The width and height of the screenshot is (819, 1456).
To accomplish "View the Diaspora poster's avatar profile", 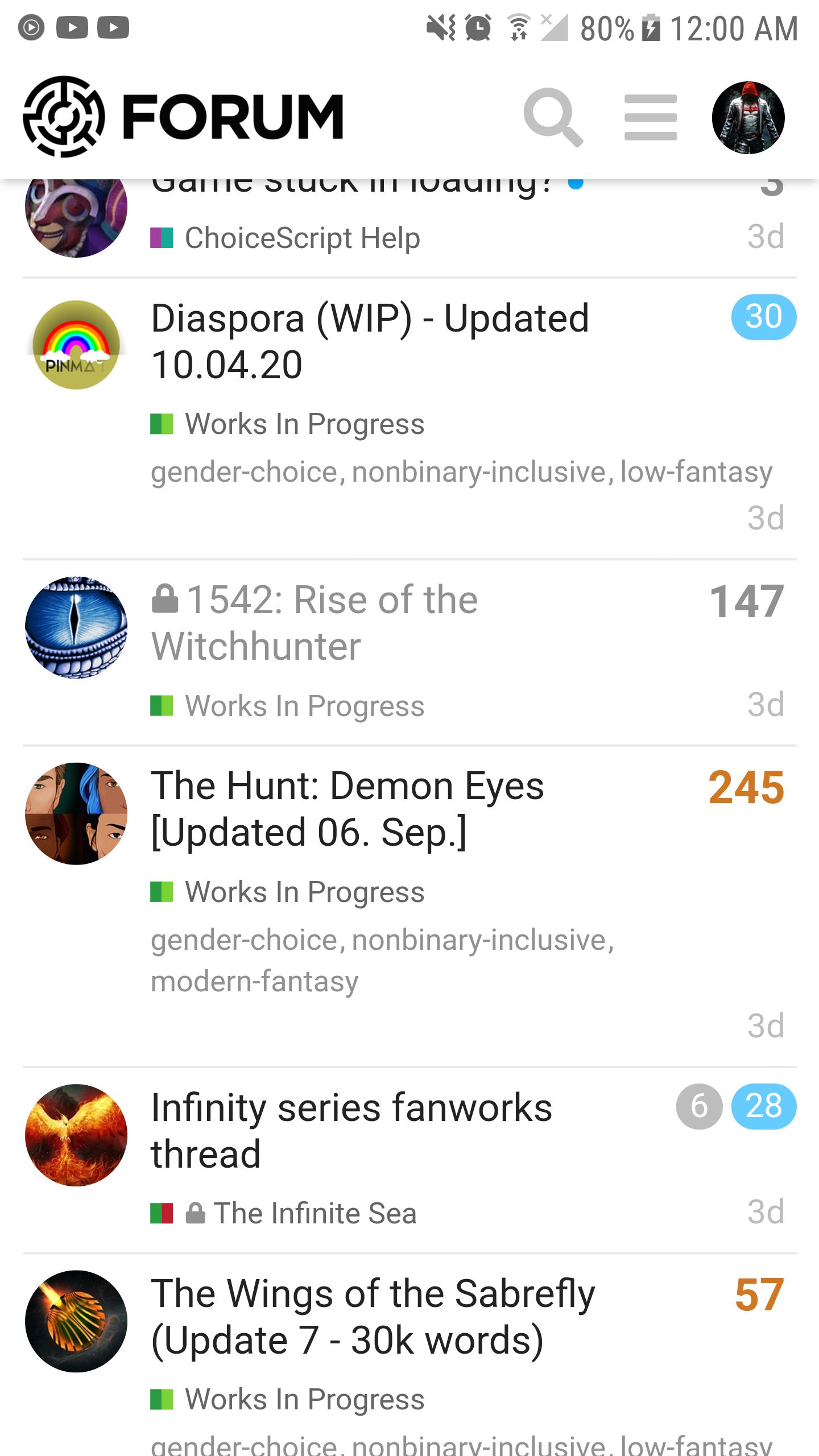I will 76,345.
